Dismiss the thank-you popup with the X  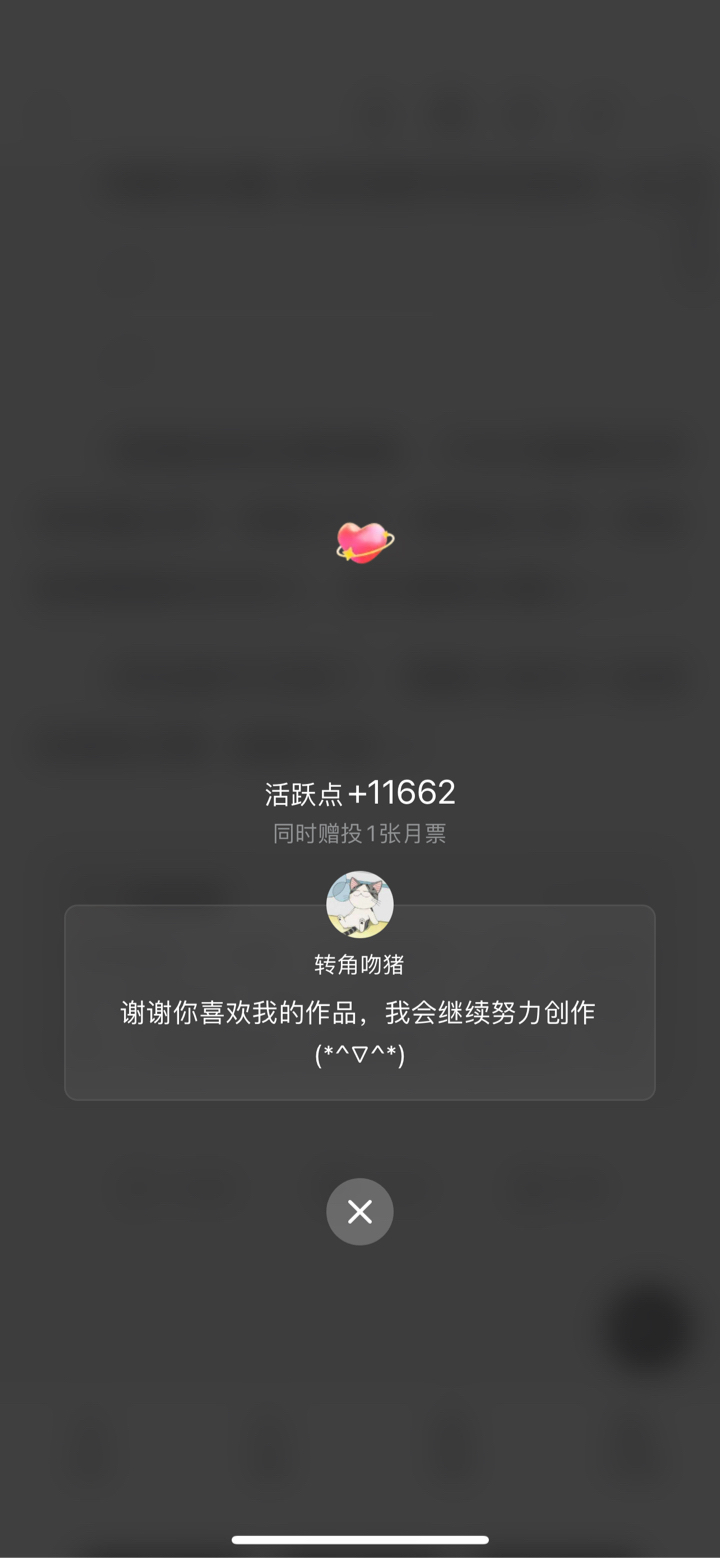click(x=360, y=1212)
